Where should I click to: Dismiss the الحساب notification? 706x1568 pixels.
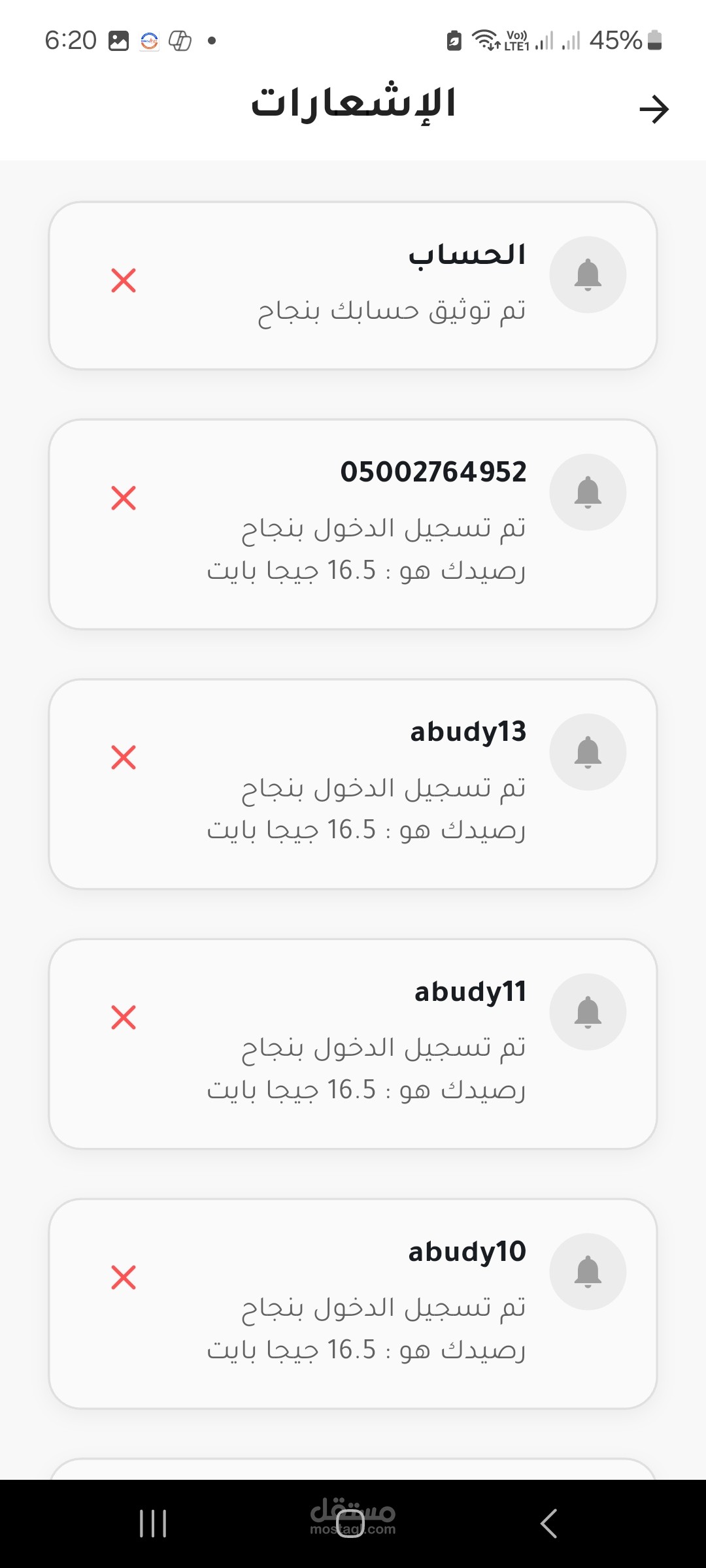click(x=124, y=280)
